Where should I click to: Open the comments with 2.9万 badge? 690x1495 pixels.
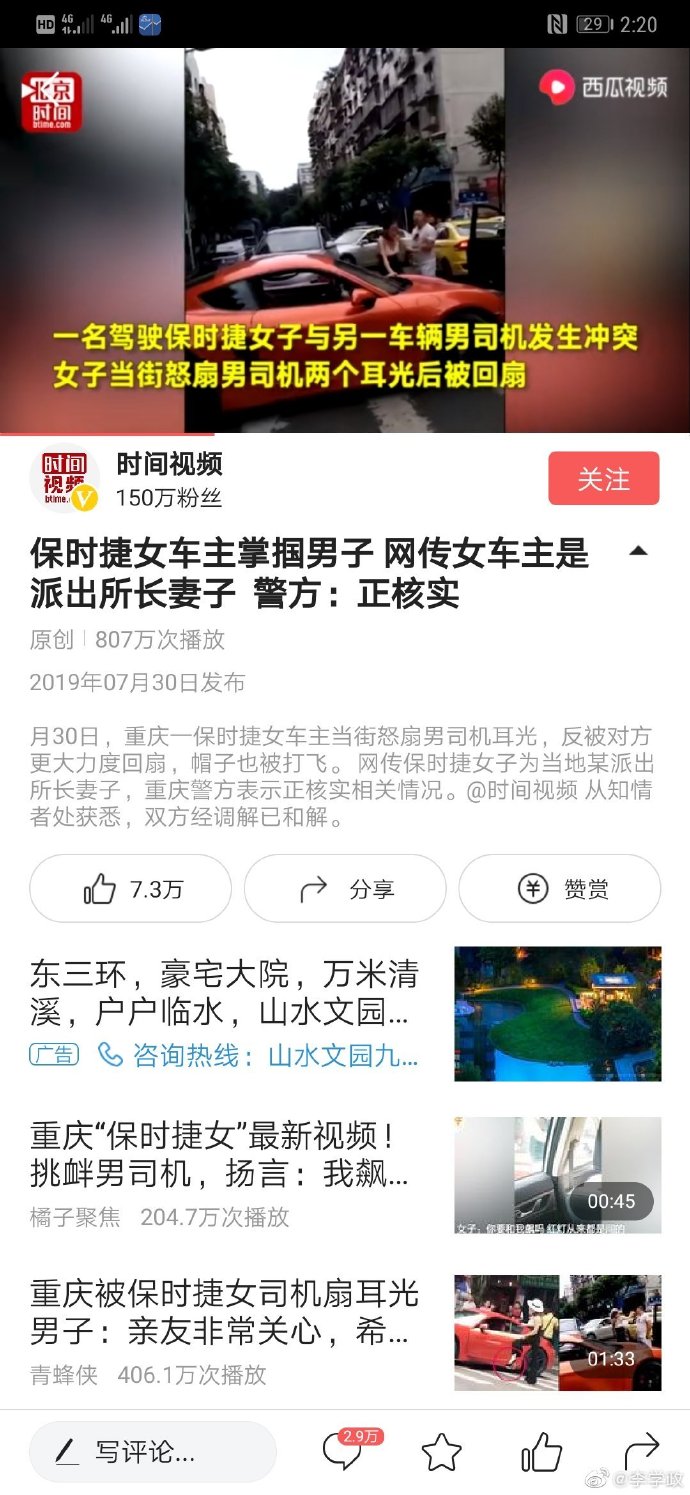click(343, 1451)
